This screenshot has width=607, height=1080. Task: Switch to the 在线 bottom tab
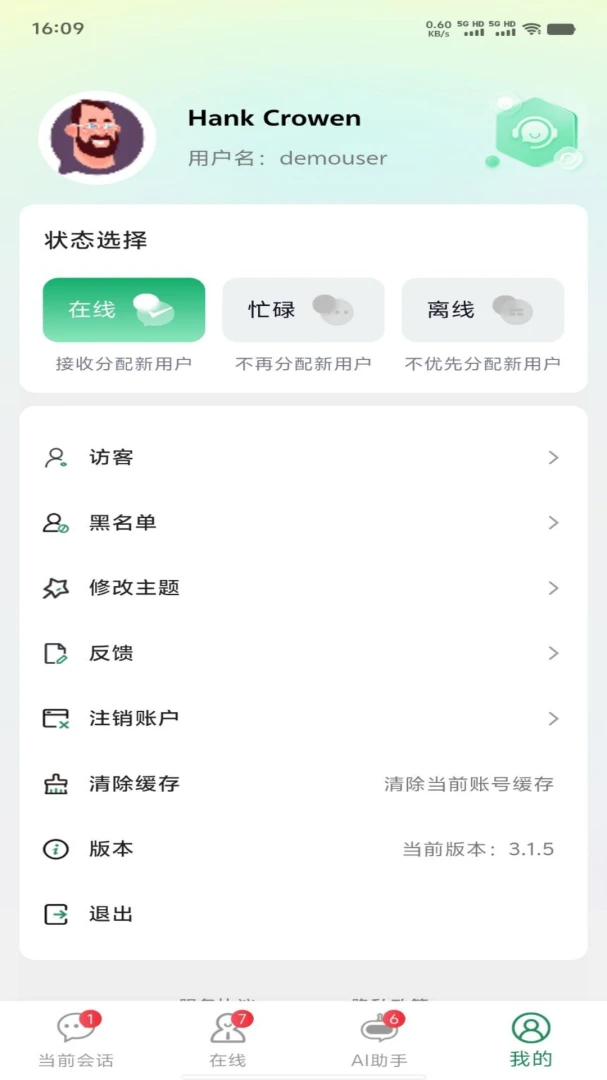[x=228, y=1040]
